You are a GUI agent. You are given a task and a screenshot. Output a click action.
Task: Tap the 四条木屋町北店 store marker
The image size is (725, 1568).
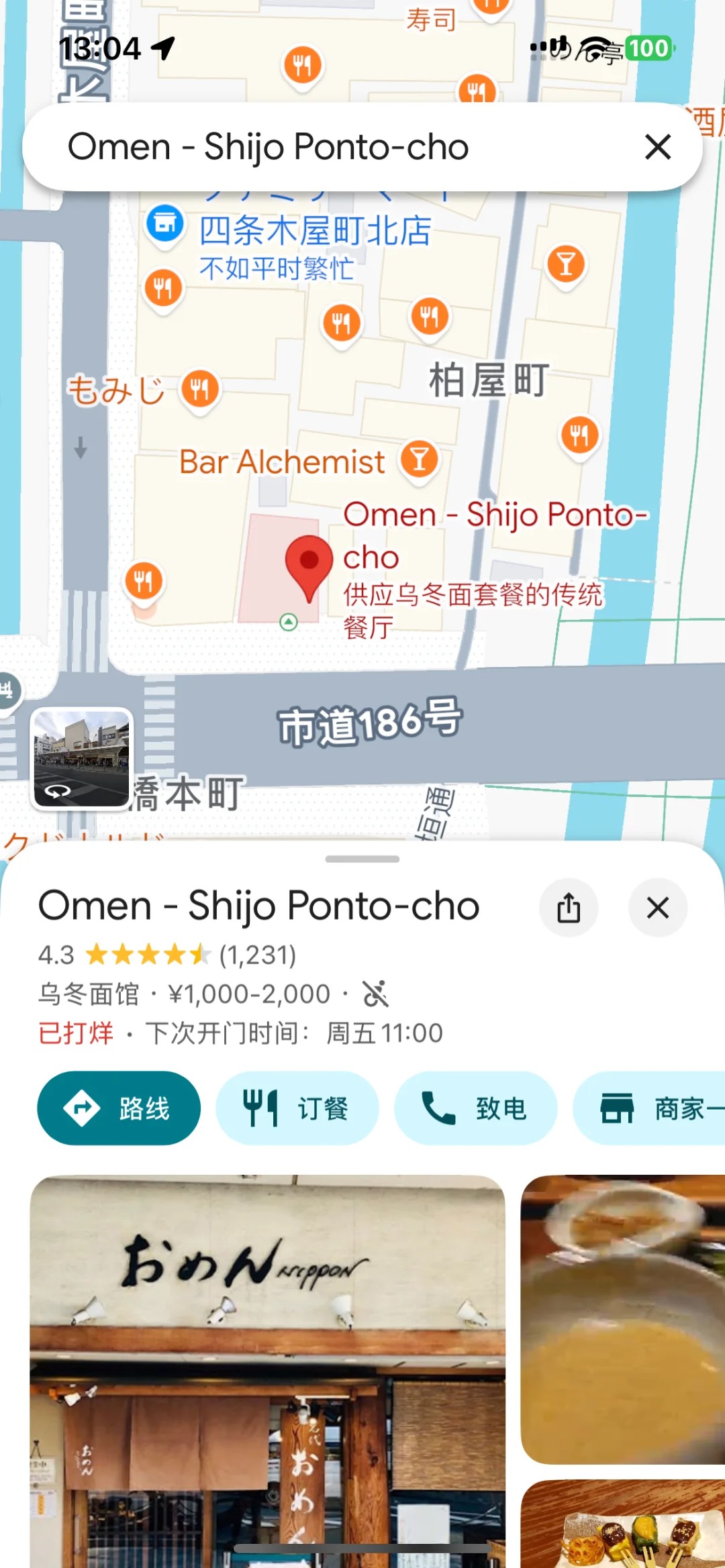(x=165, y=223)
